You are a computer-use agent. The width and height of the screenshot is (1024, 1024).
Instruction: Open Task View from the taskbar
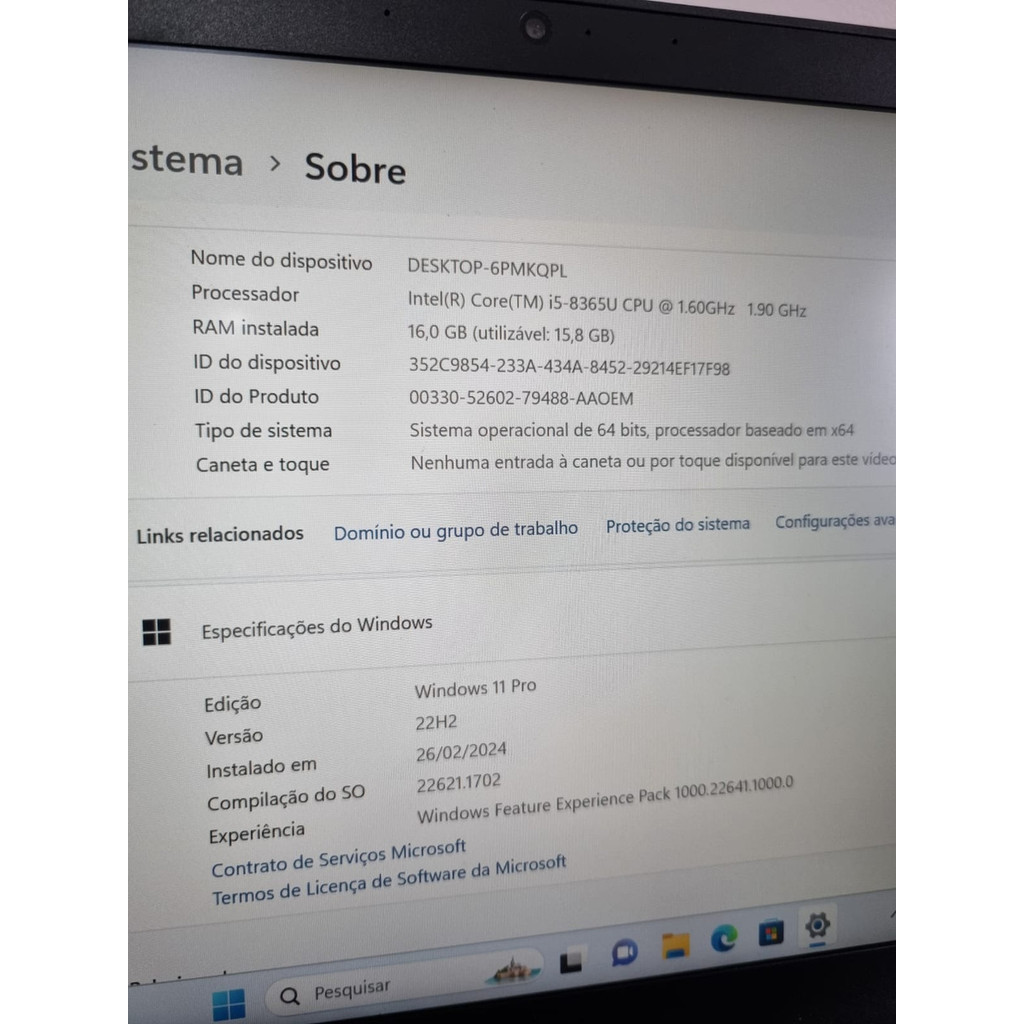571,960
